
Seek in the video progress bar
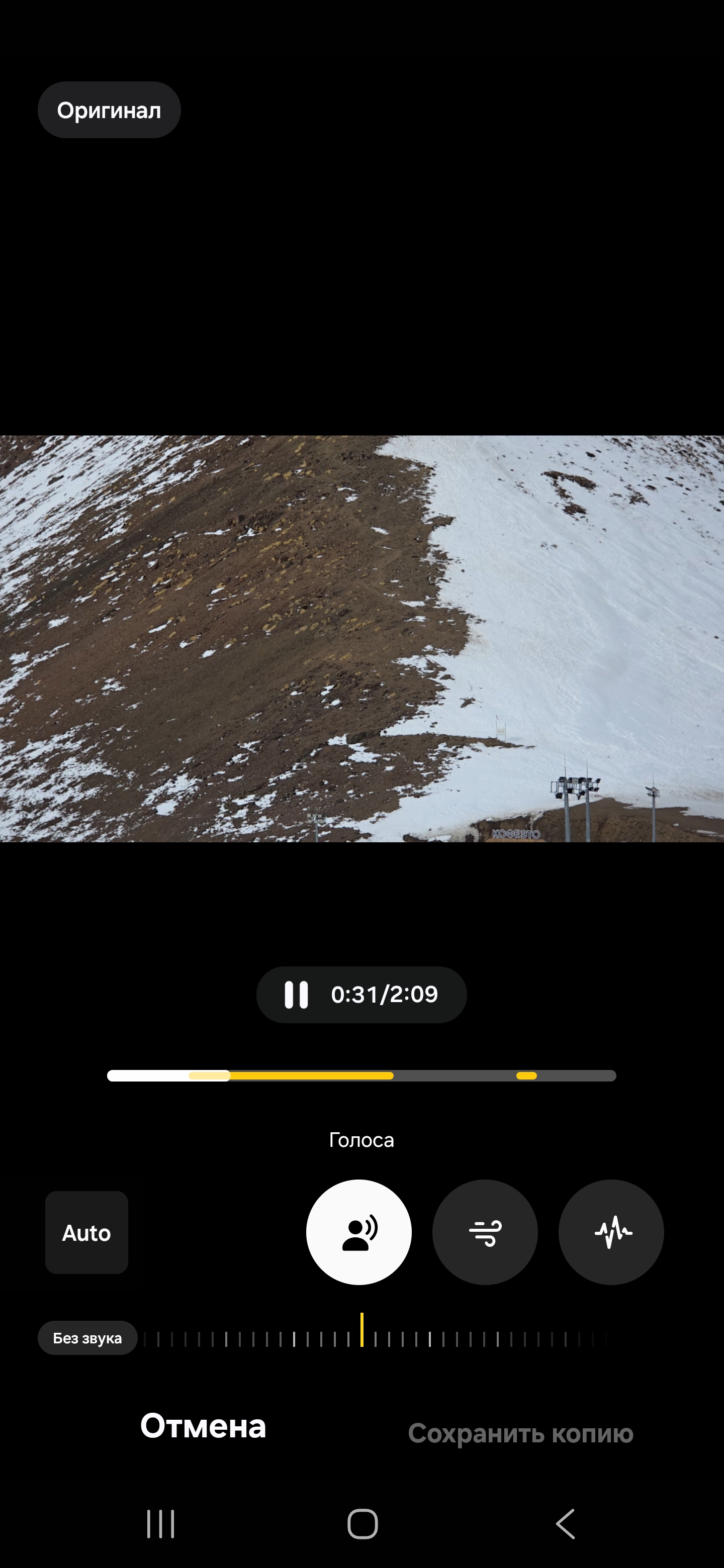361,1075
